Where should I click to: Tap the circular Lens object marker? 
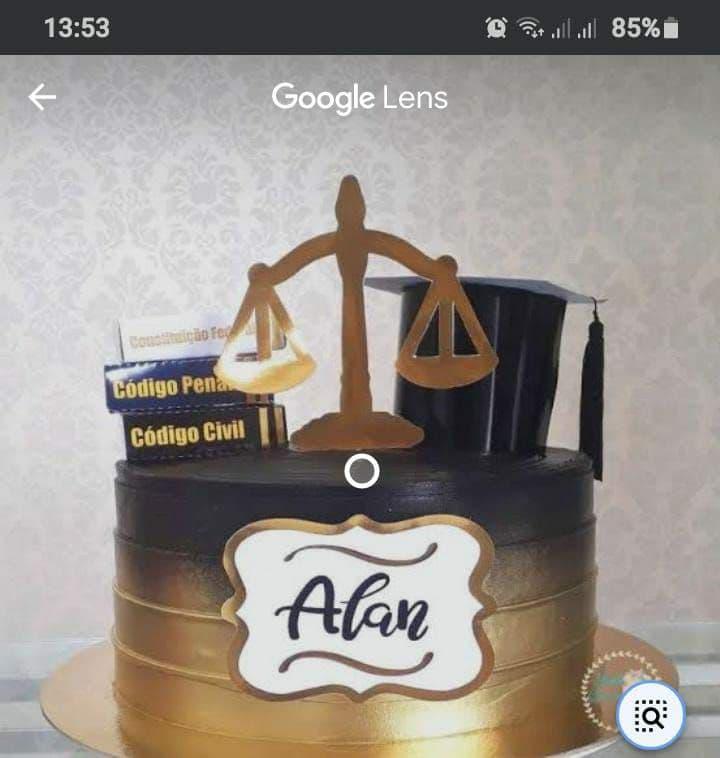(x=361, y=471)
